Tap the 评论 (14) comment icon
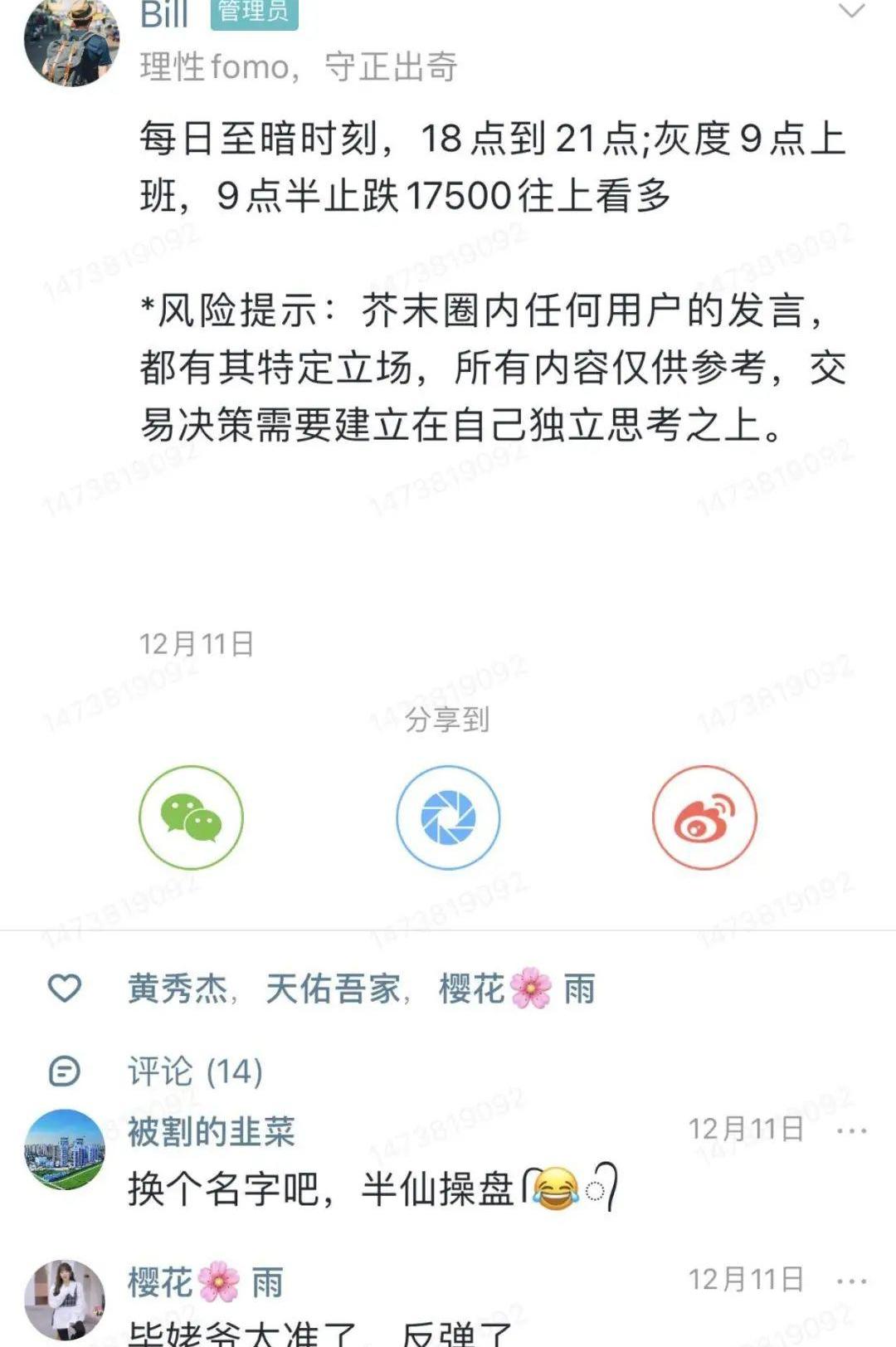Screen dimensions: 896x1347 pos(65,1071)
